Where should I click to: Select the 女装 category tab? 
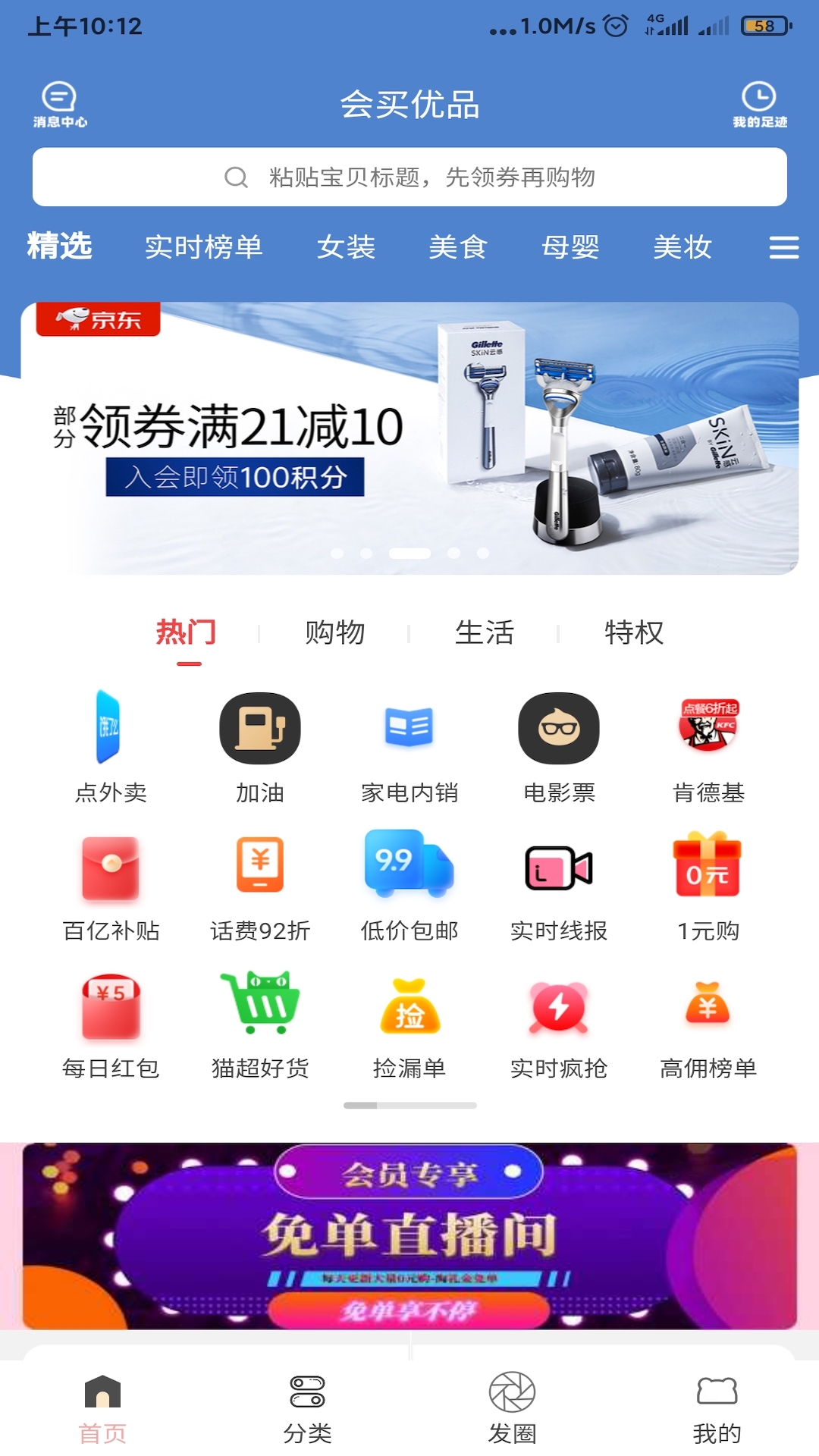(x=346, y=247)
